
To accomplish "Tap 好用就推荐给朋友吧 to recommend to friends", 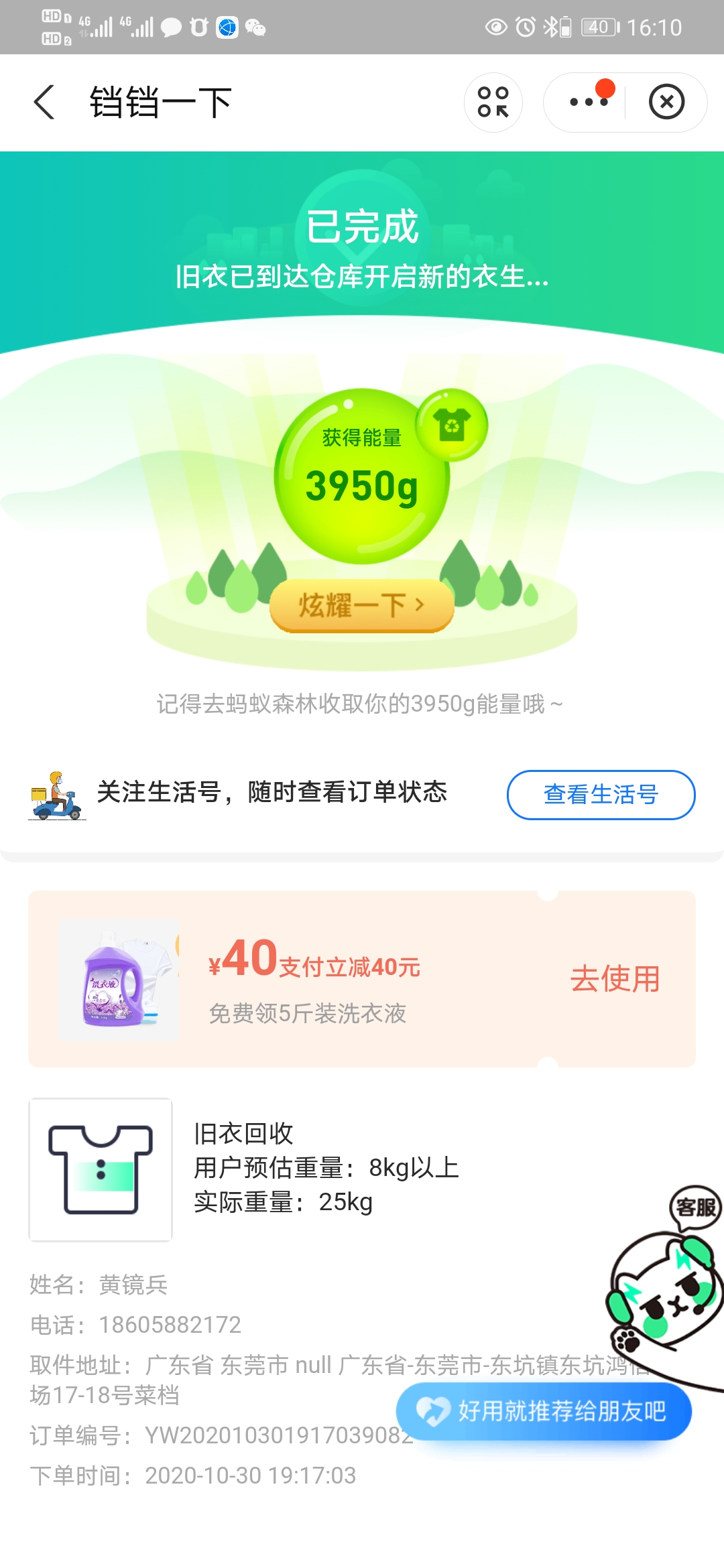I will (543, 1411).
